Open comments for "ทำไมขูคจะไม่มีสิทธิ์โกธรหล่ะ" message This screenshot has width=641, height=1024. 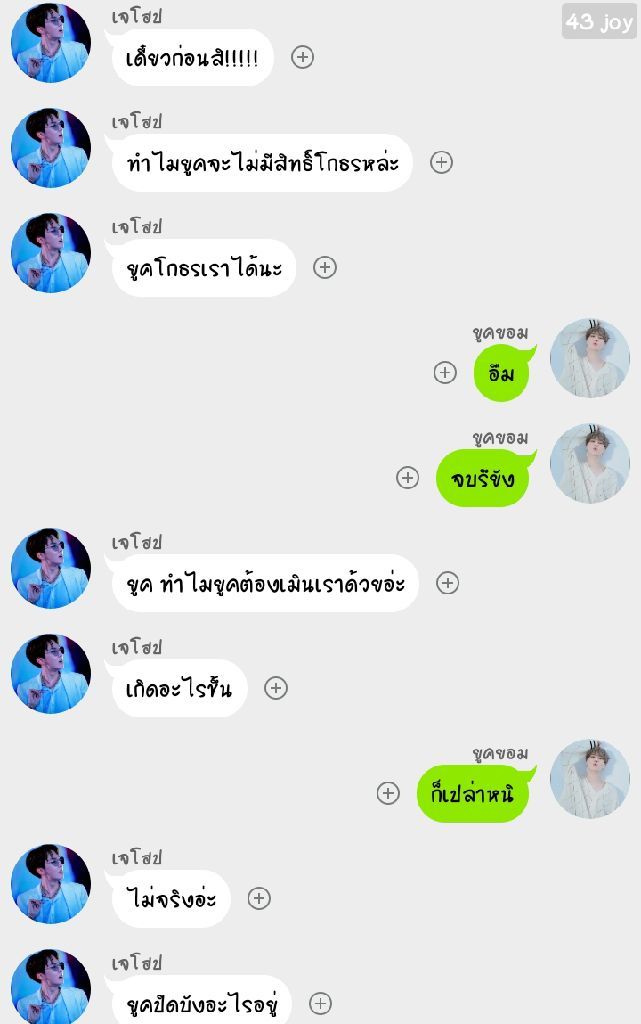click(x=441, y=162)
